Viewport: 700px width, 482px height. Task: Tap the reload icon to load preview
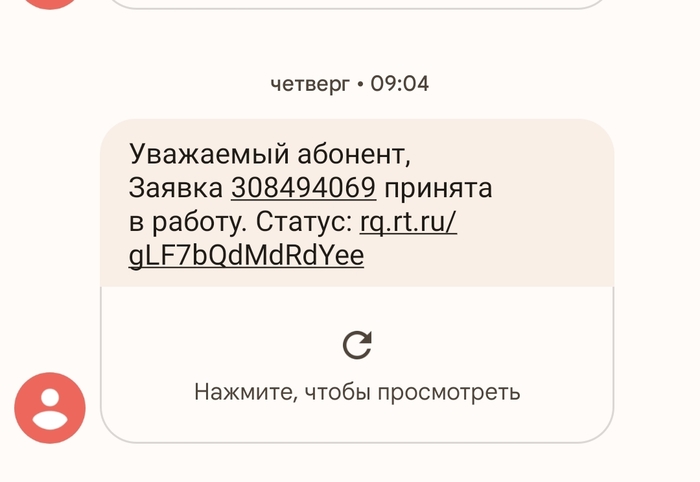click(357, 345)
